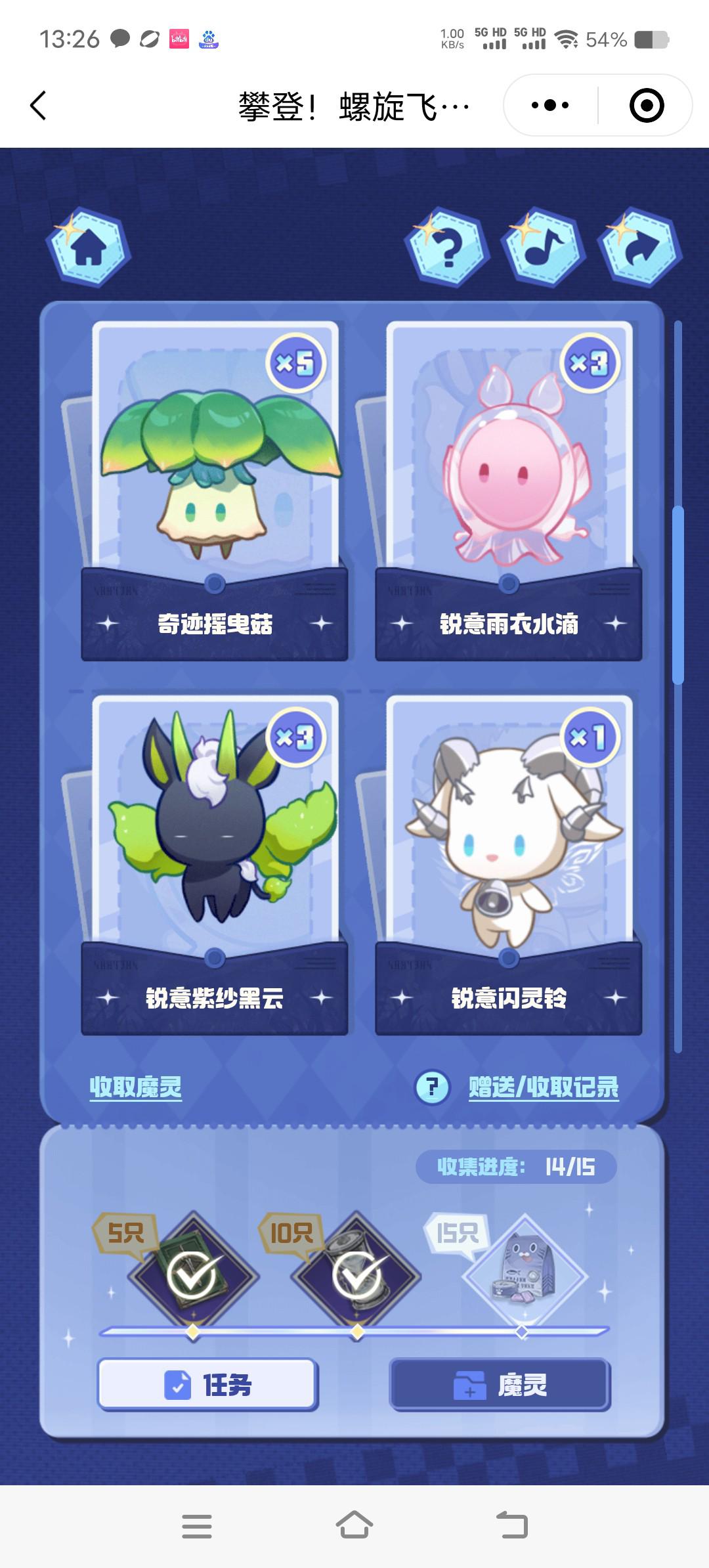The width and height of the screenshot is (709, 1568).
Task: View 赠送/收取记录 history
Action: click(544, 1087)
